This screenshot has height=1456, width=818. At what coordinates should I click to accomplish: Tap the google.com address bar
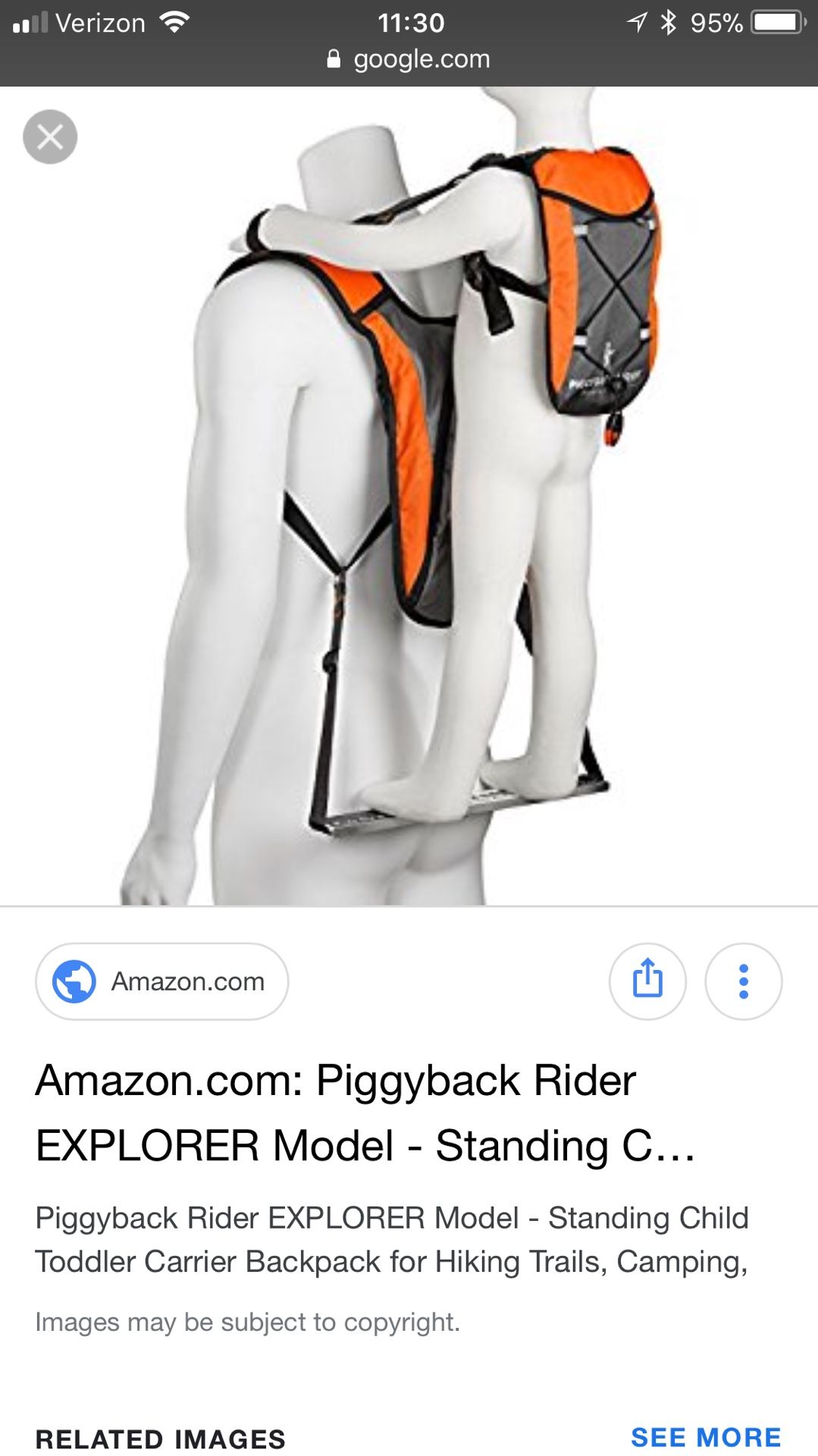point(409,59)
